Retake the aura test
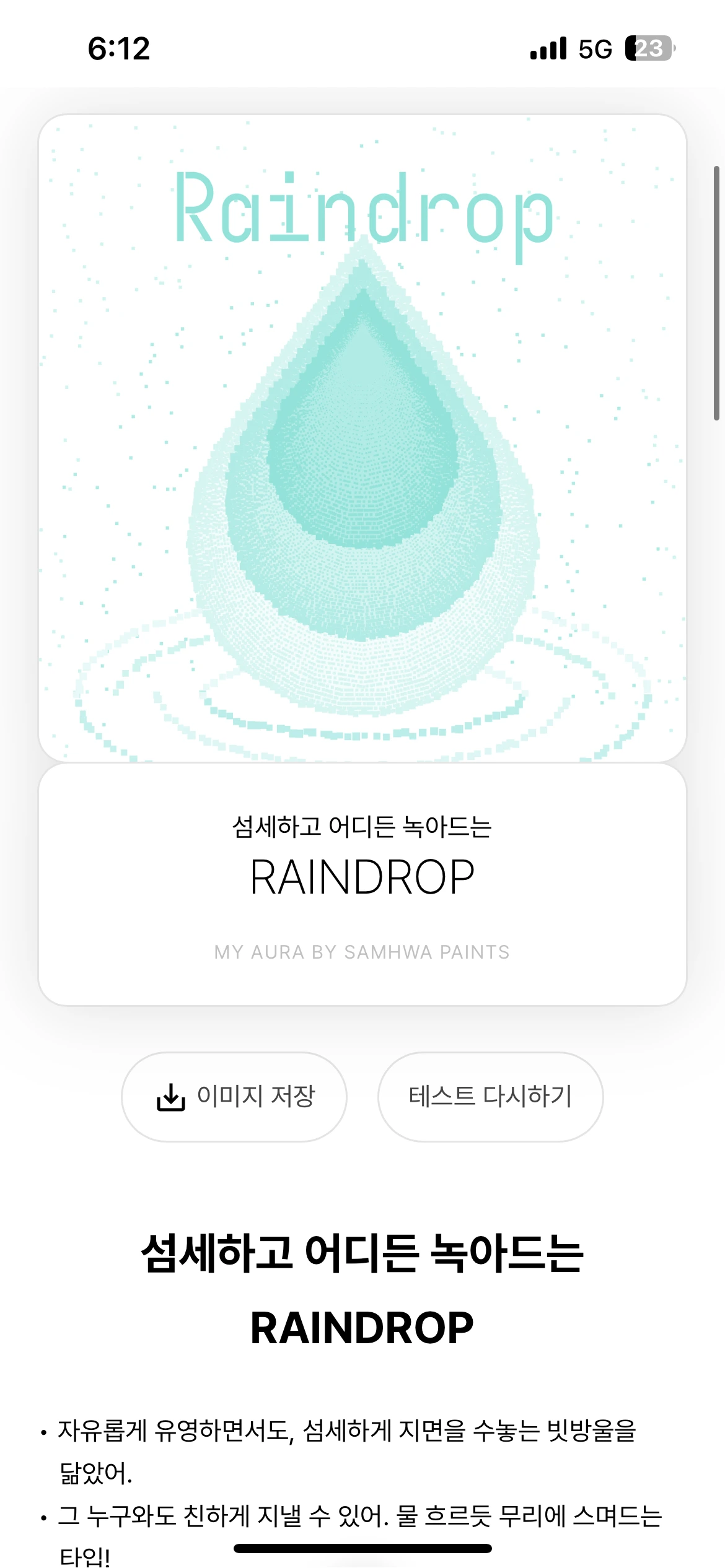The width and height of the screenshot is (725, 1568). point(490,1097)
